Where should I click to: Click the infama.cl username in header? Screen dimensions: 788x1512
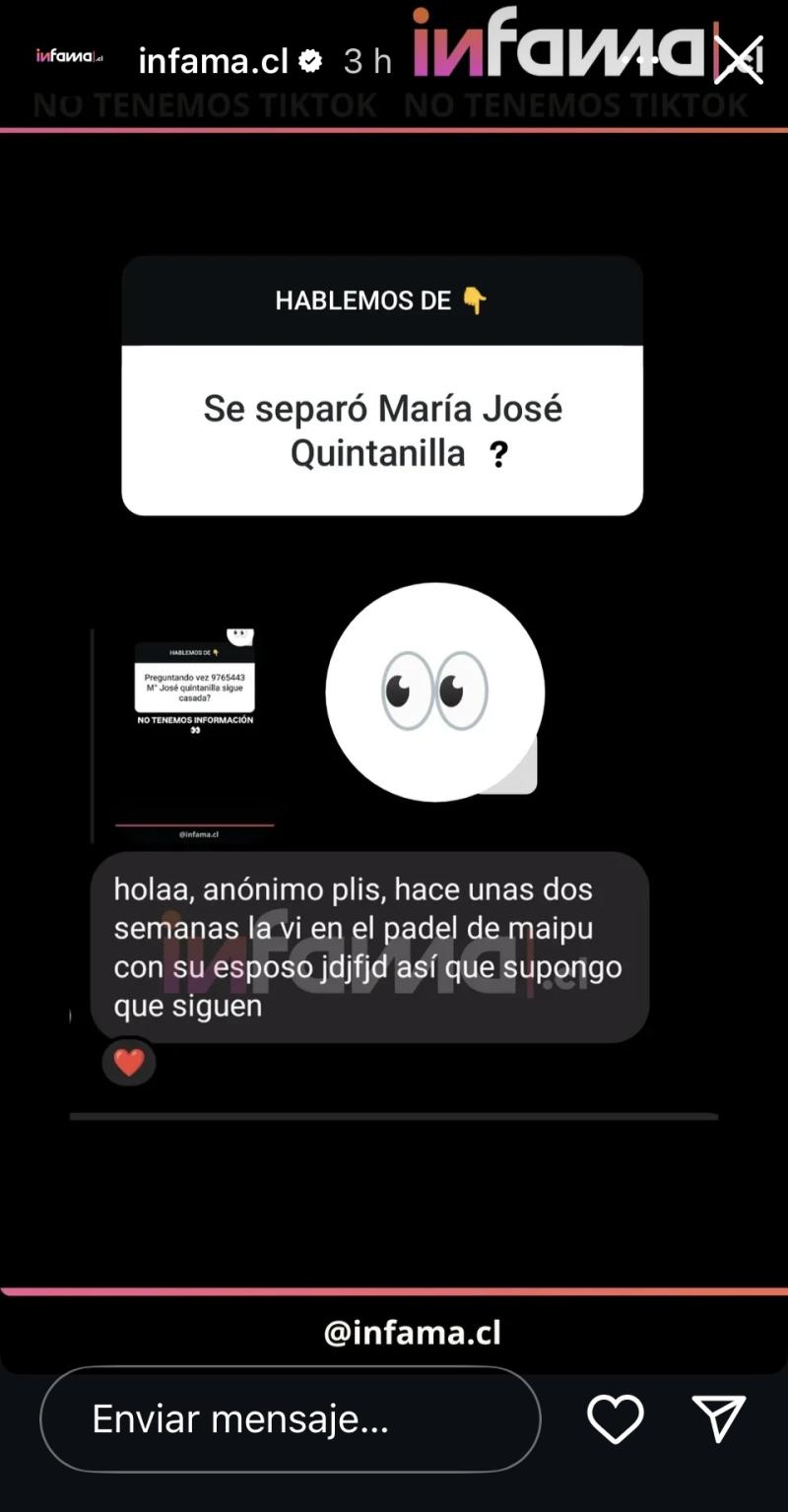coord(210,60)
